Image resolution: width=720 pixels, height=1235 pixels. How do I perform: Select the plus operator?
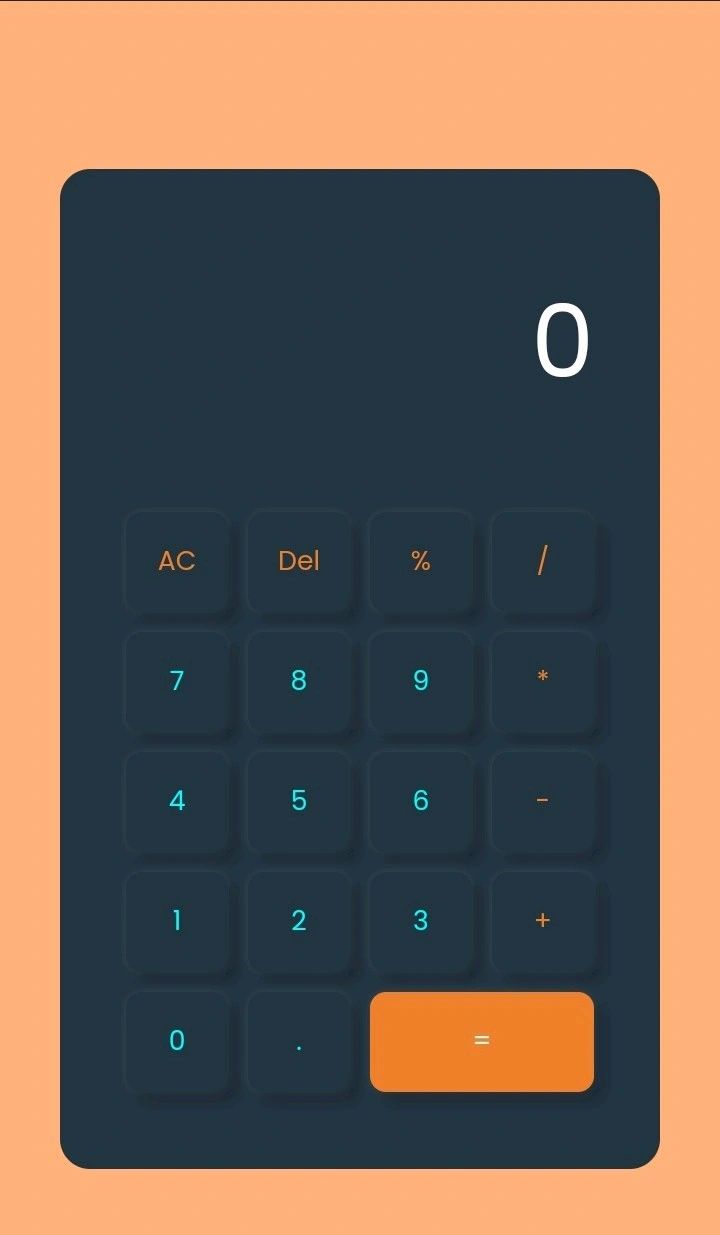click(543, 921)
